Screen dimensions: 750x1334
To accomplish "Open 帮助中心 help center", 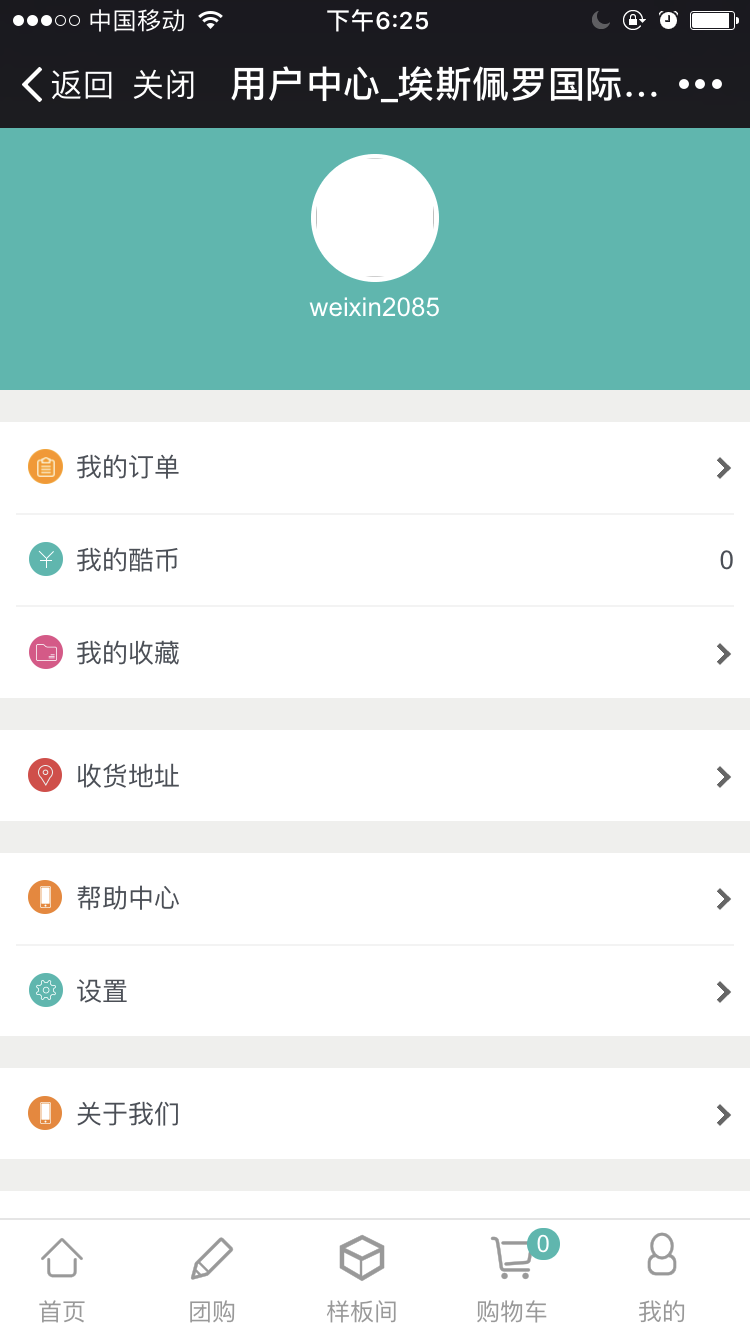I will (x=375, y=898).
